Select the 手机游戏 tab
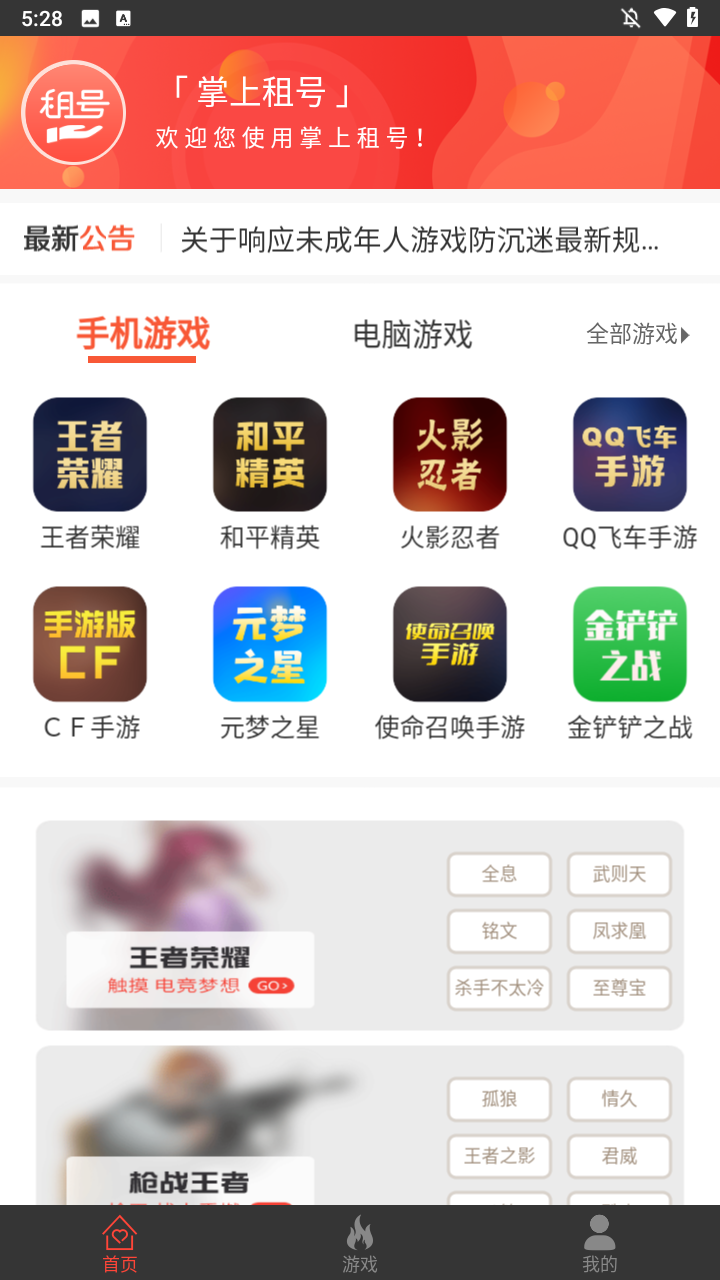The image size is (720, 1280). pyautogui.click(x=143, y=334)
